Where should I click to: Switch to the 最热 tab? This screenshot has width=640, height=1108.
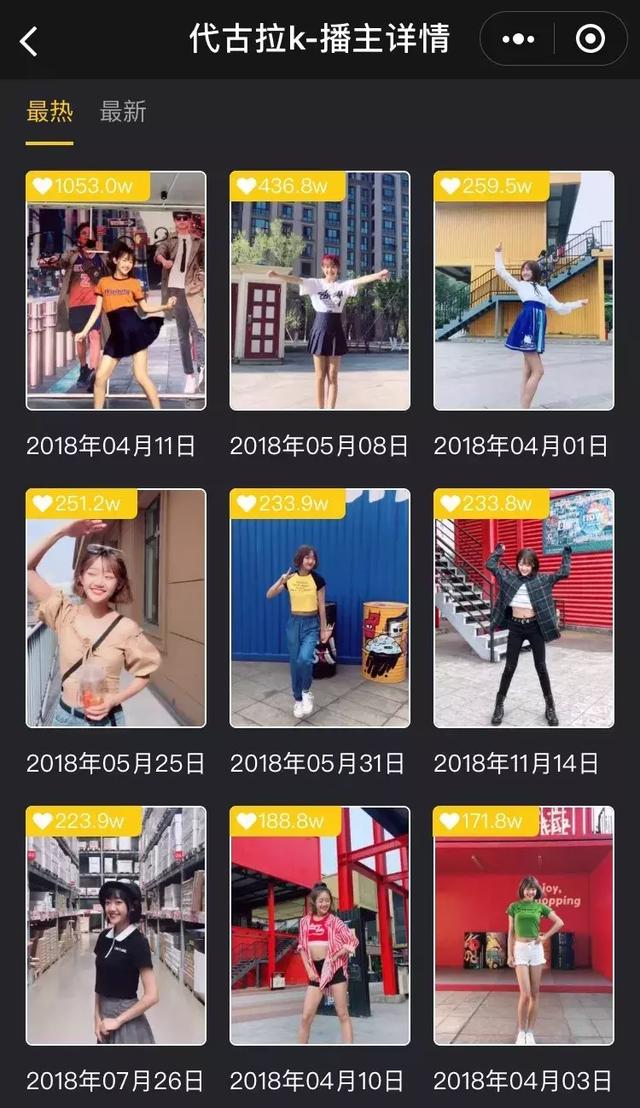coord(49,112)
